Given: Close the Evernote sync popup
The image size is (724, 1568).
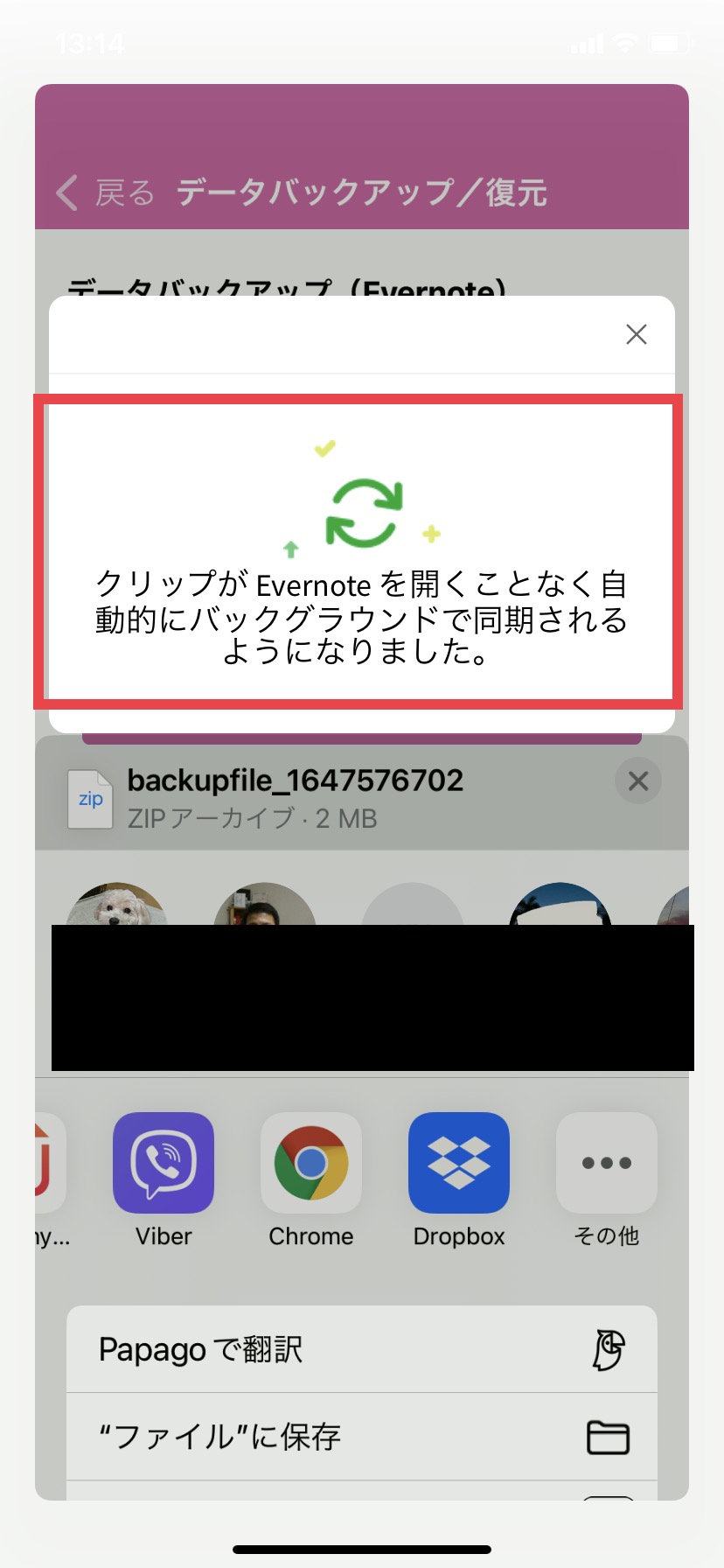Looking at the screenshot, I should [x=636, y=334].
